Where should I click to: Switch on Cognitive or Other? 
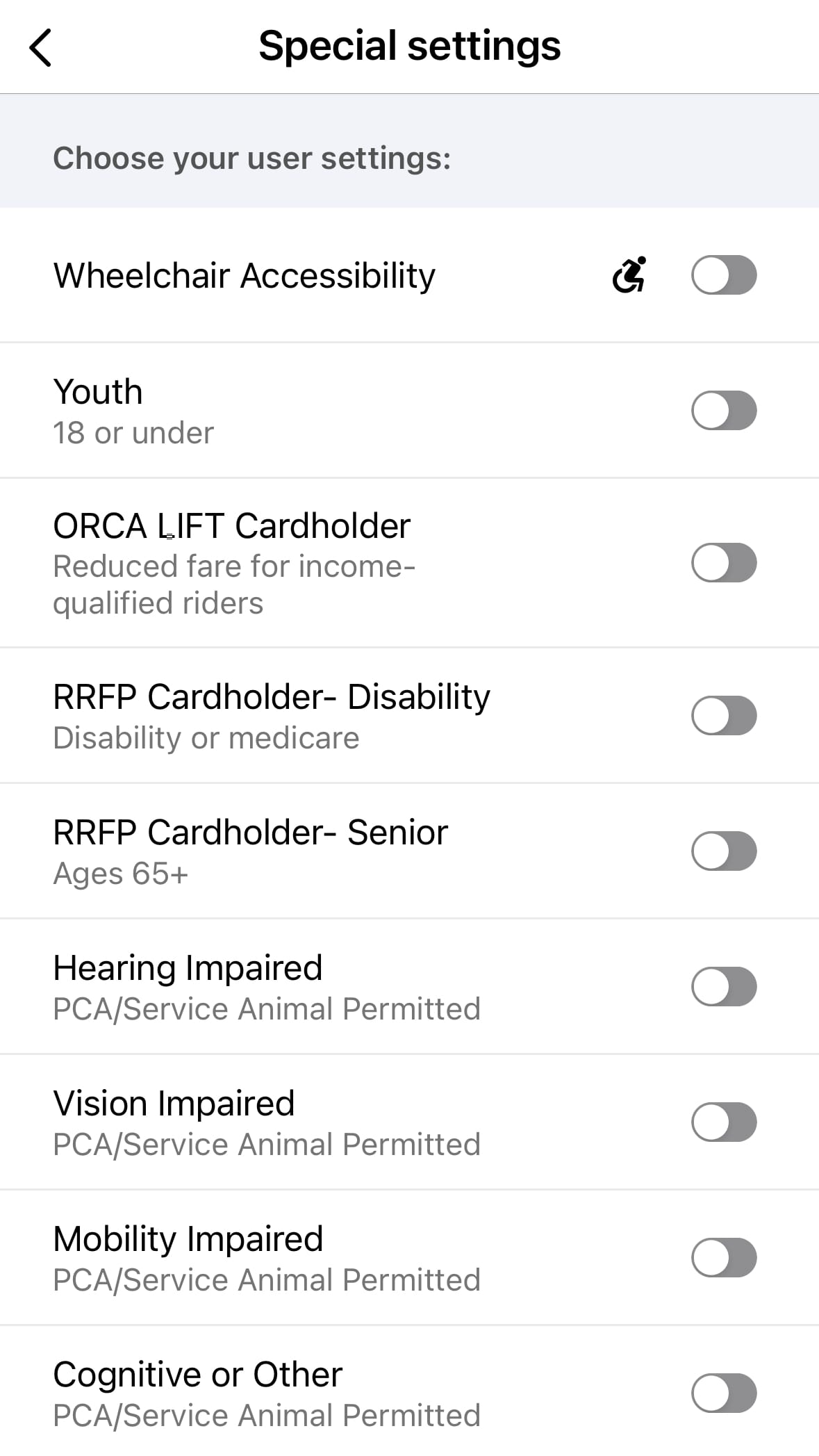[x=723, y=1393]
